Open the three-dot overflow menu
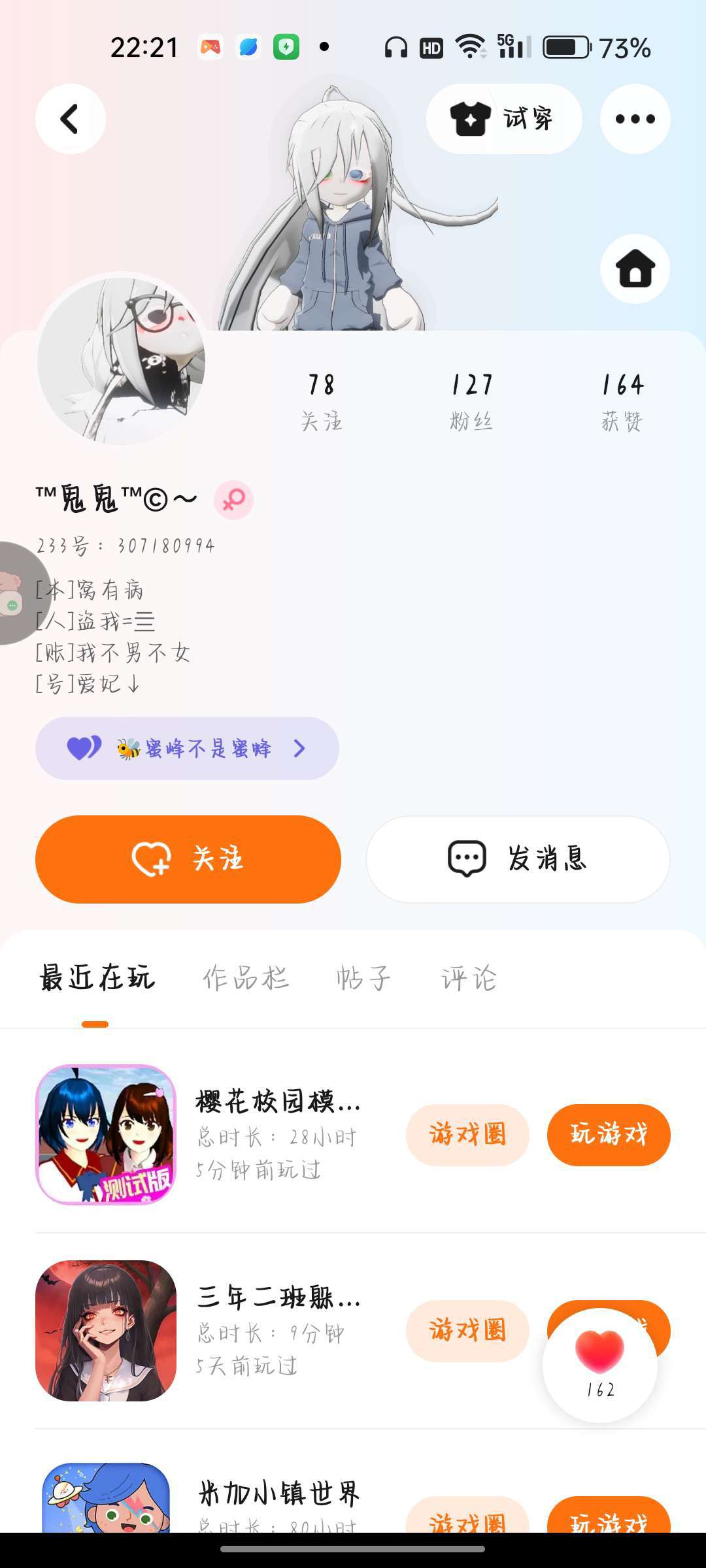 (635, 119)
